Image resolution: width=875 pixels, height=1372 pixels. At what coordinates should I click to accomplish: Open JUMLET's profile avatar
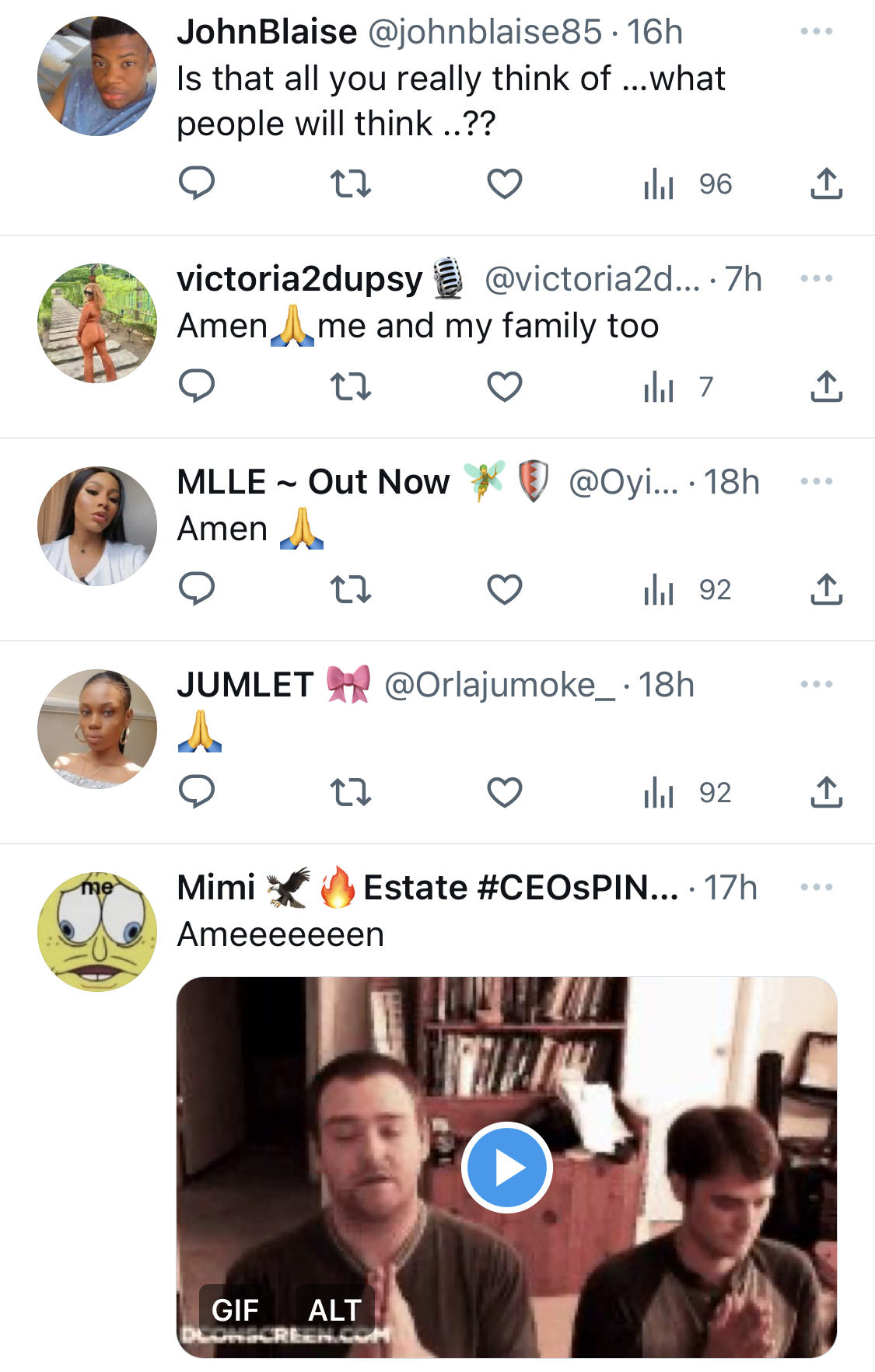click(x=97, y=729)
